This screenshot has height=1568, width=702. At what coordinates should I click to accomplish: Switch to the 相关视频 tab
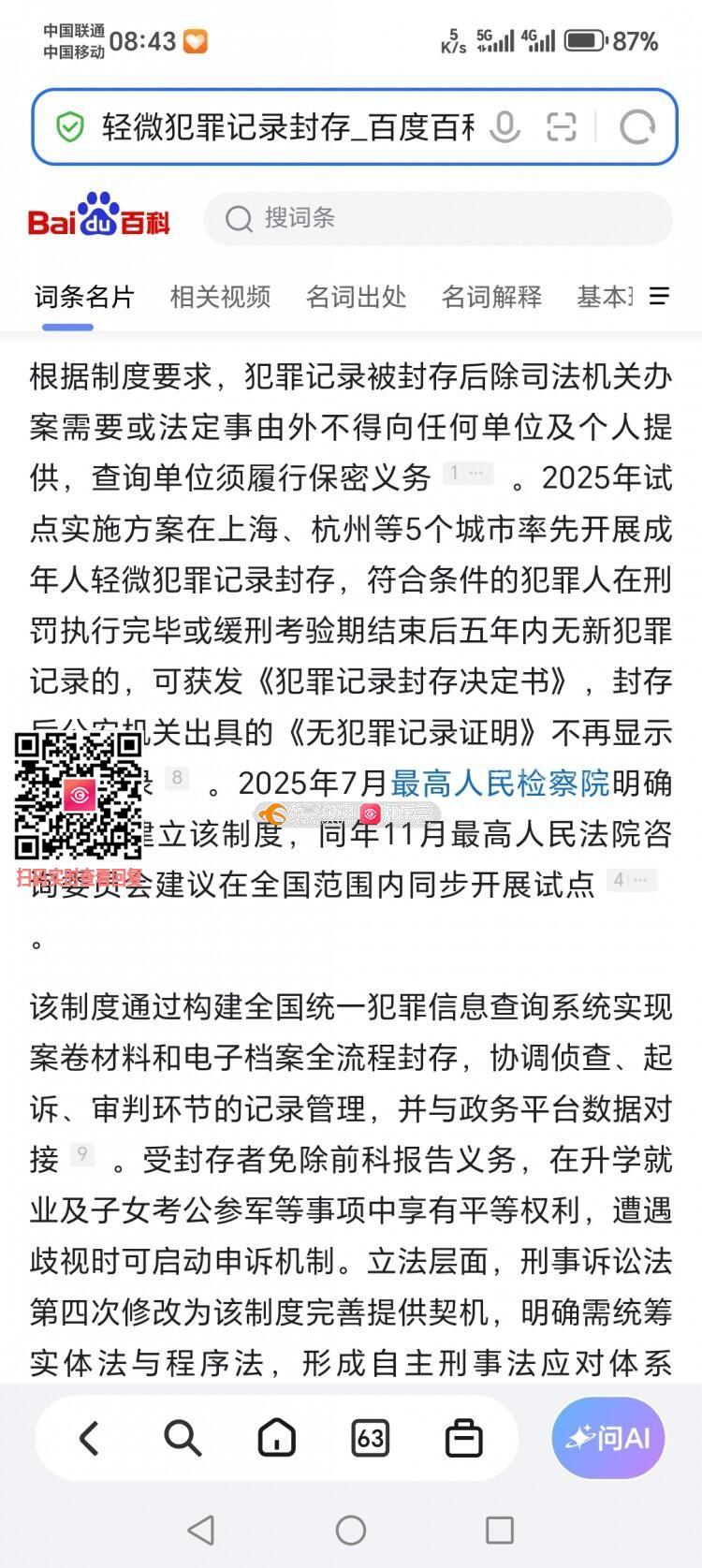(220, 297)
